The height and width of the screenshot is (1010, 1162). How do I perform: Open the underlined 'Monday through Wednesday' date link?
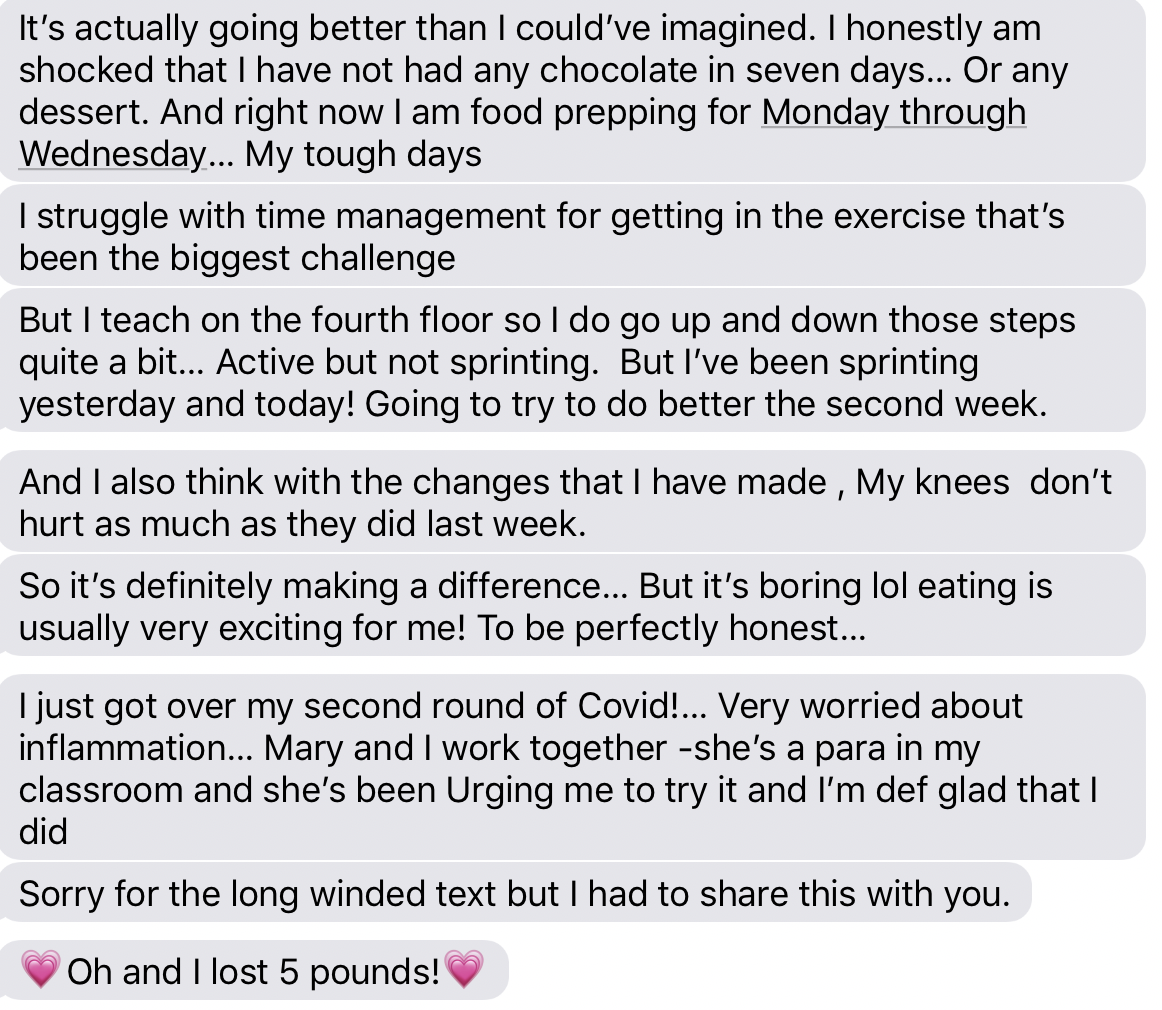click(x=893, y=113)
